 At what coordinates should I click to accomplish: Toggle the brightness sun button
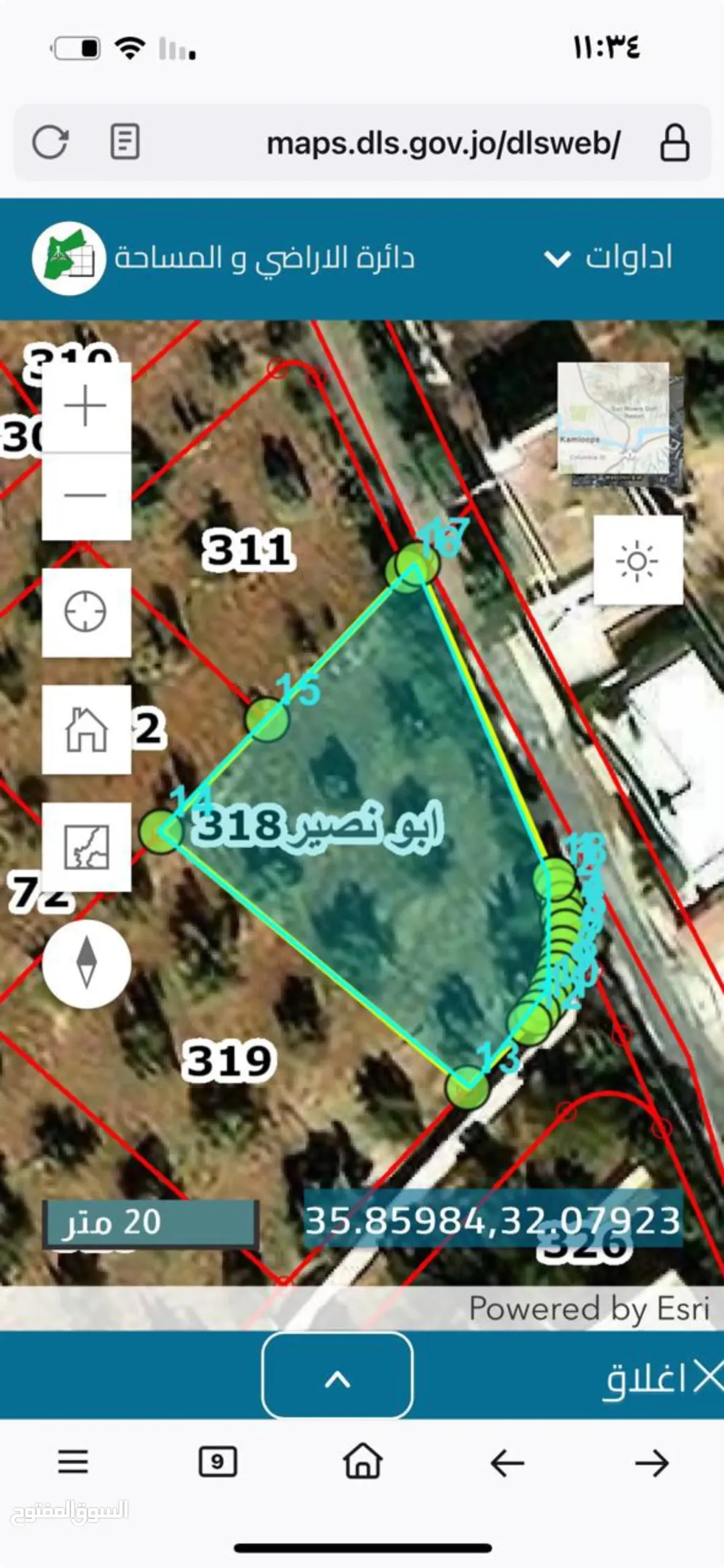pyautogui.click(x=638, y=560)
